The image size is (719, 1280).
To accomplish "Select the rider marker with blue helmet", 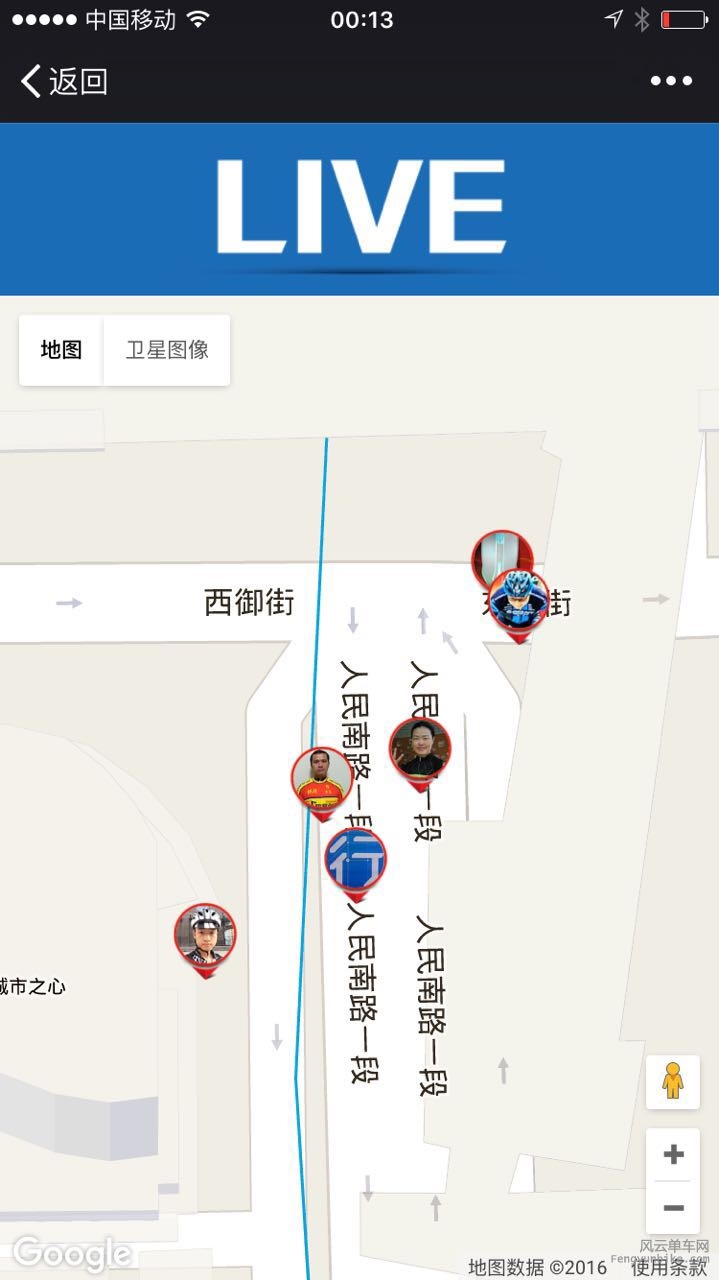I will click(519, 600).
